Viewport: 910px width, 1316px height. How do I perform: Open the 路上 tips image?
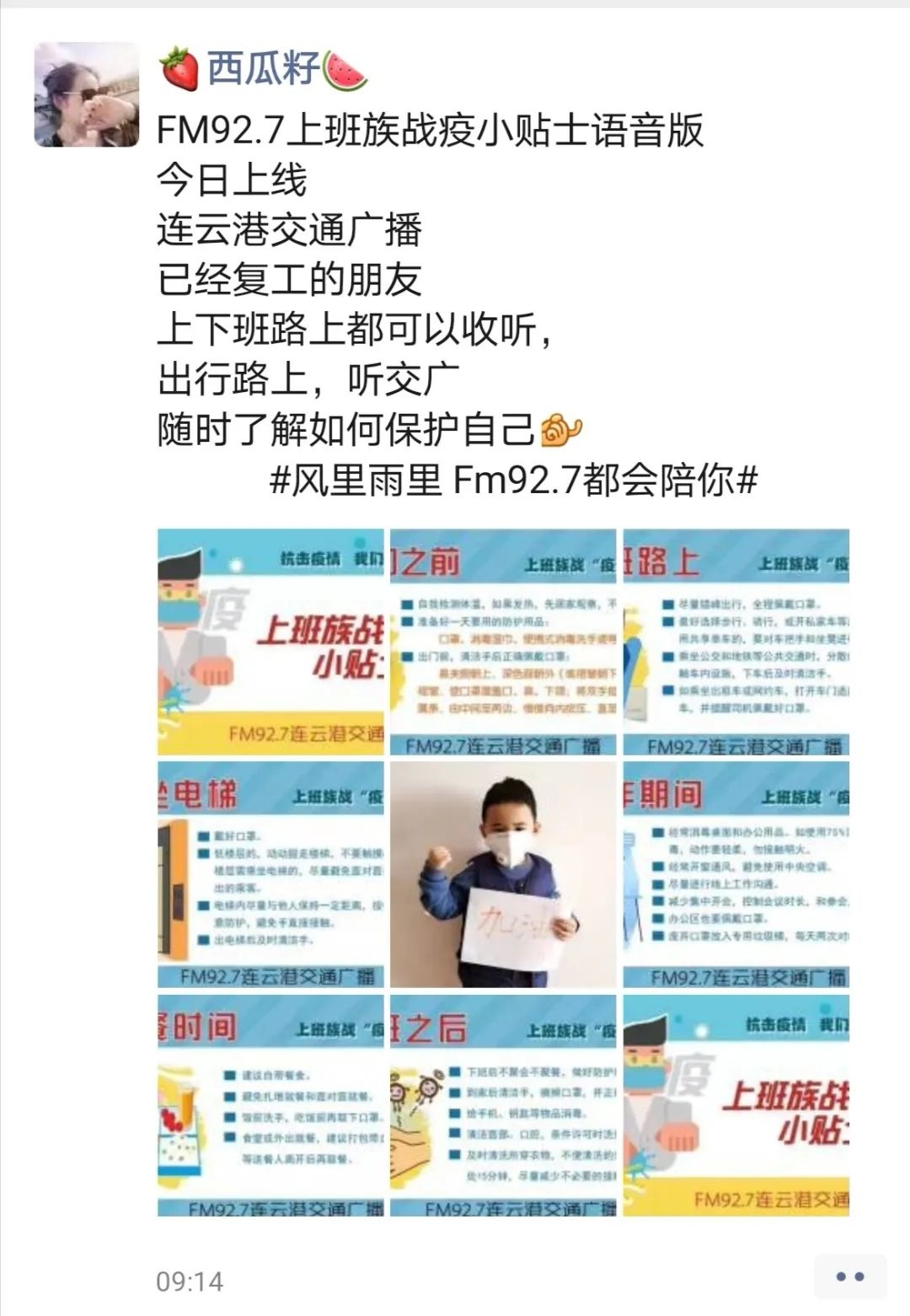point(736,642)
